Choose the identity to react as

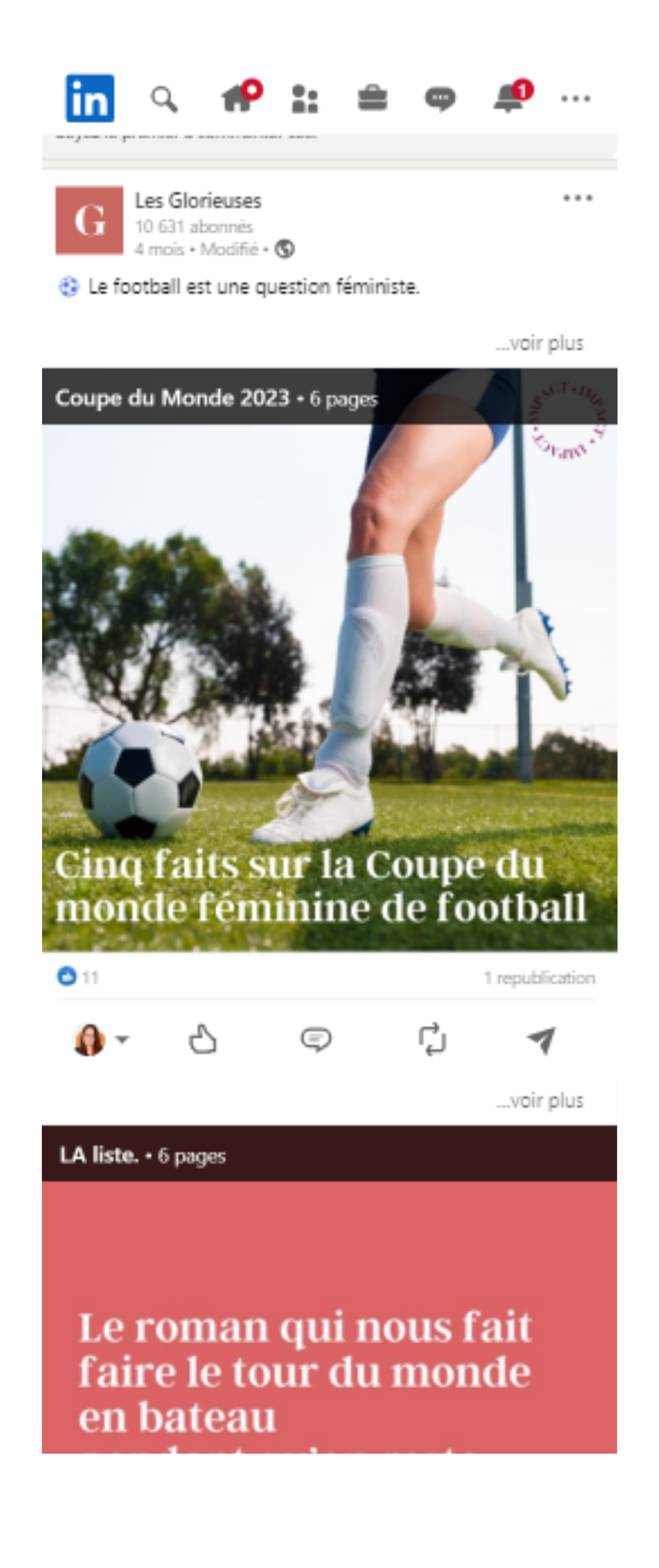pos(101,1040)
